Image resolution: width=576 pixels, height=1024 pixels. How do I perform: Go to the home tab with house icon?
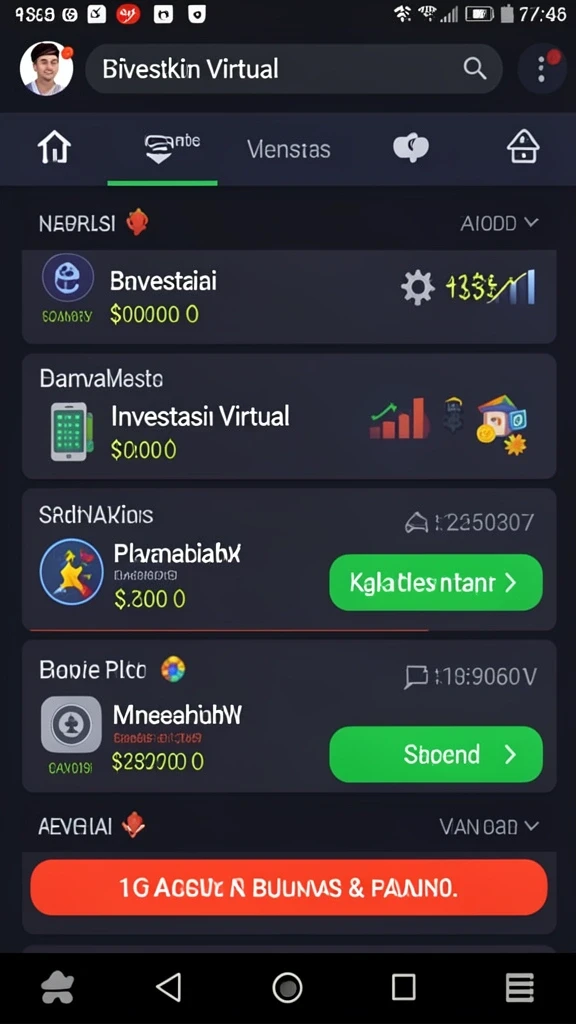[54, 147]
